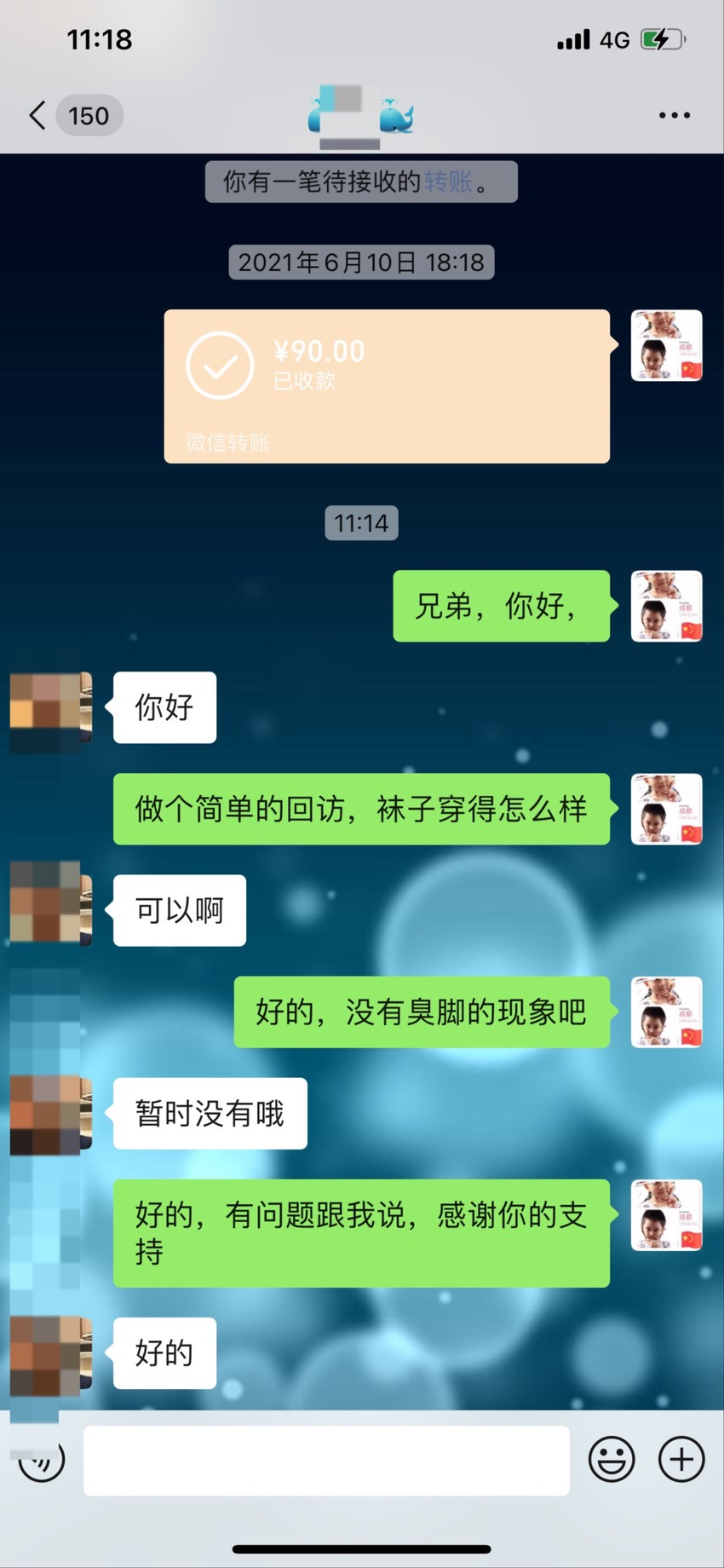Open the ¥90.00 WeChat transfer card
The width and height of the screenshot is (724, 1568).
[x=387, y=386]
